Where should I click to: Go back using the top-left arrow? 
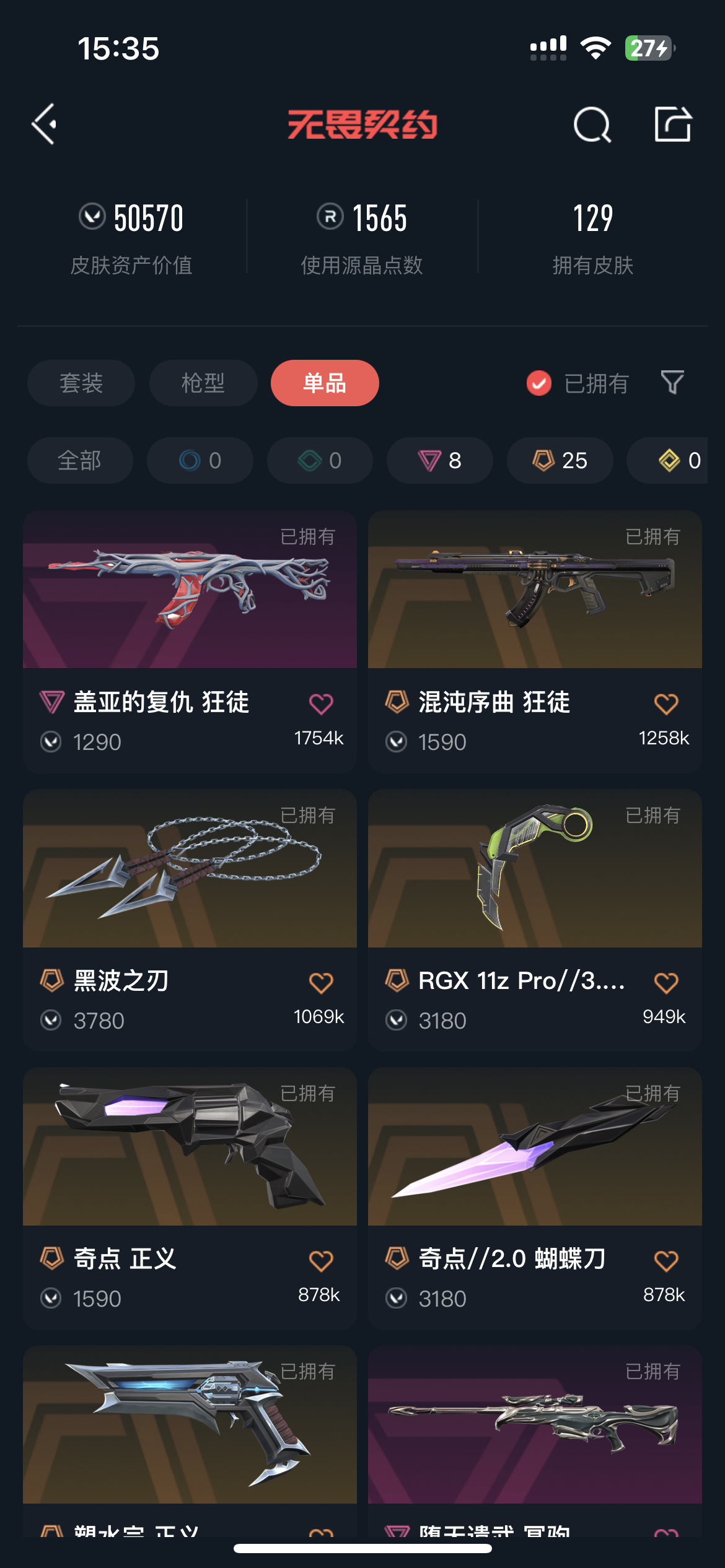pos(44,124)
